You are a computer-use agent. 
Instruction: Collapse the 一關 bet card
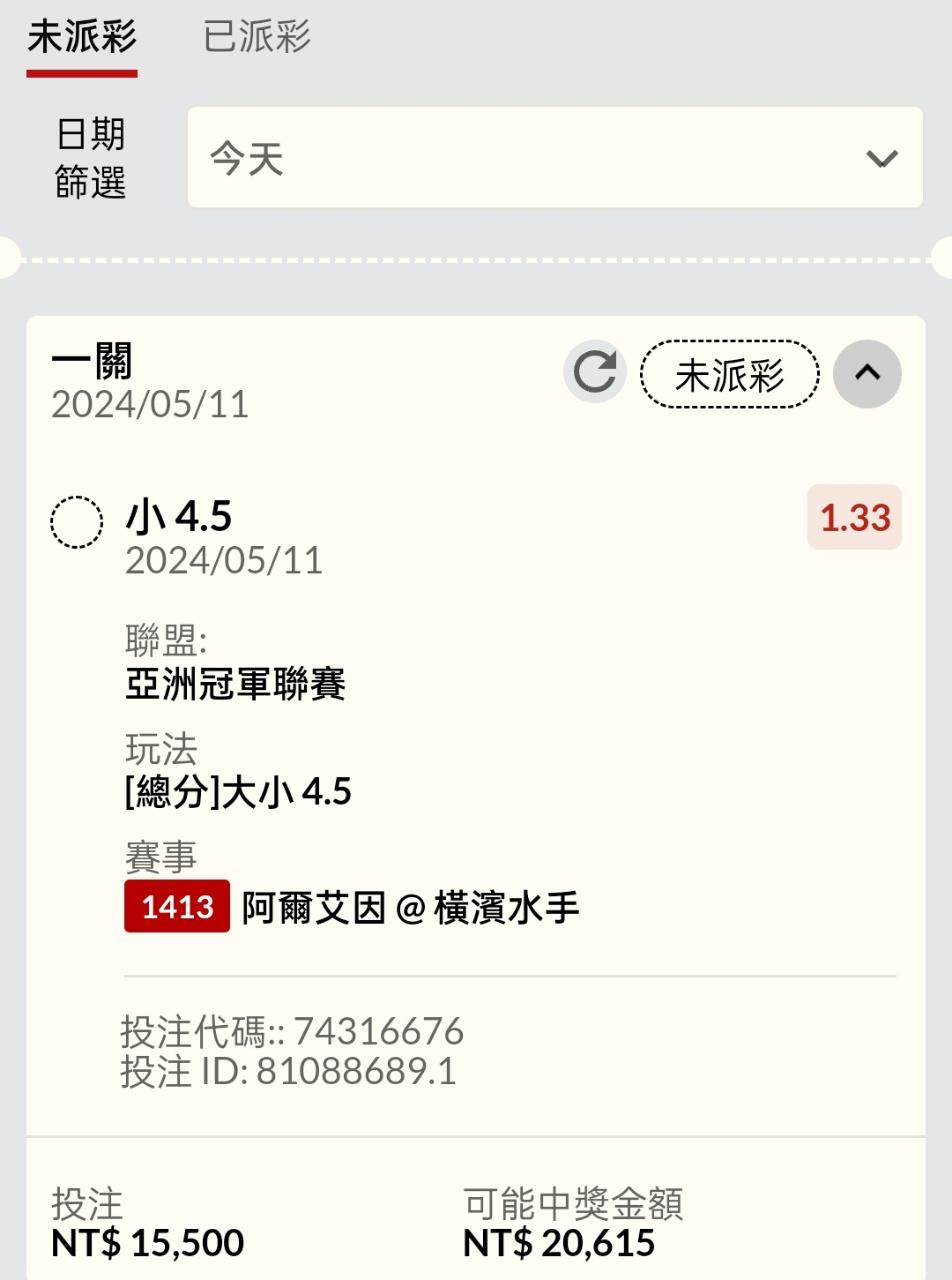[867, 374]
